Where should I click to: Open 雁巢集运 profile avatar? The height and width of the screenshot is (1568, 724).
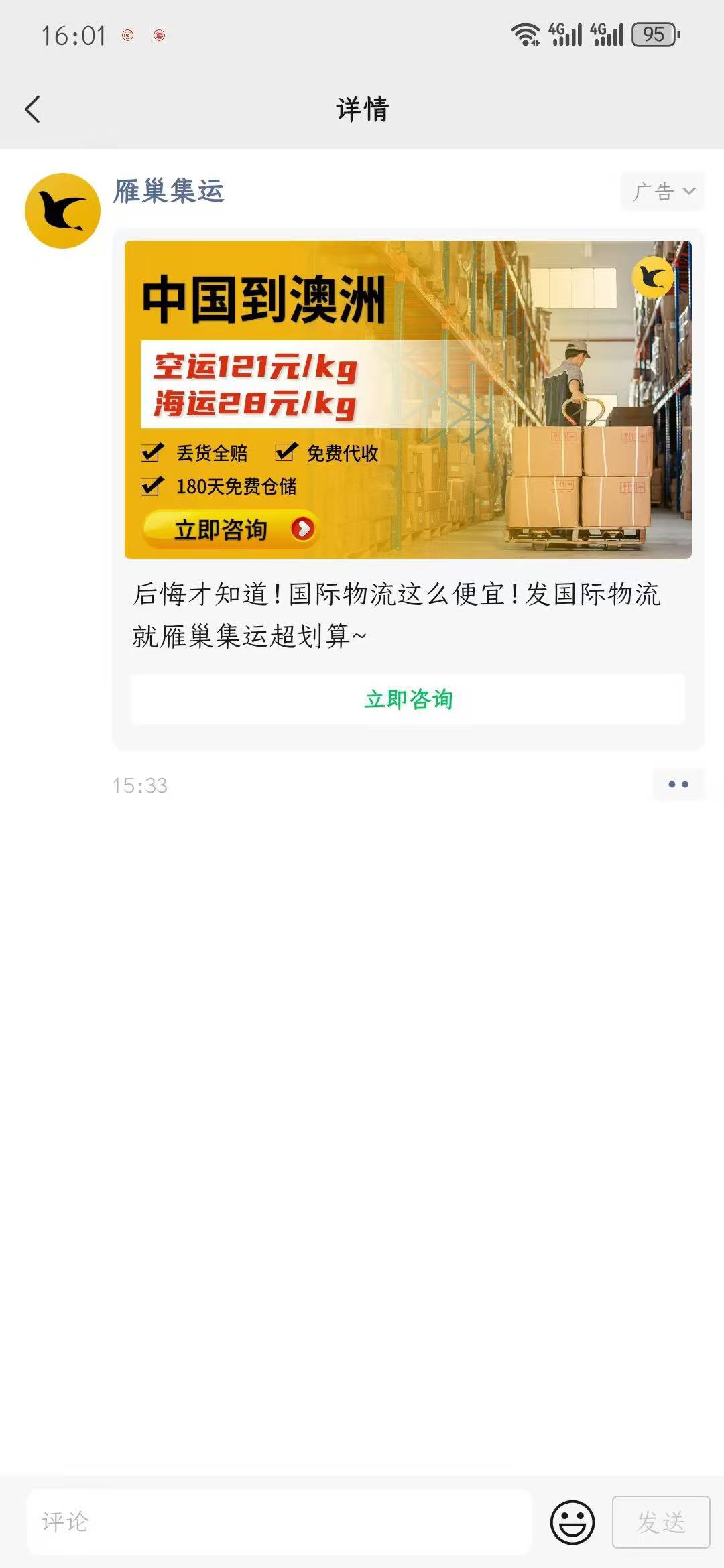click(x=62, y=211)
